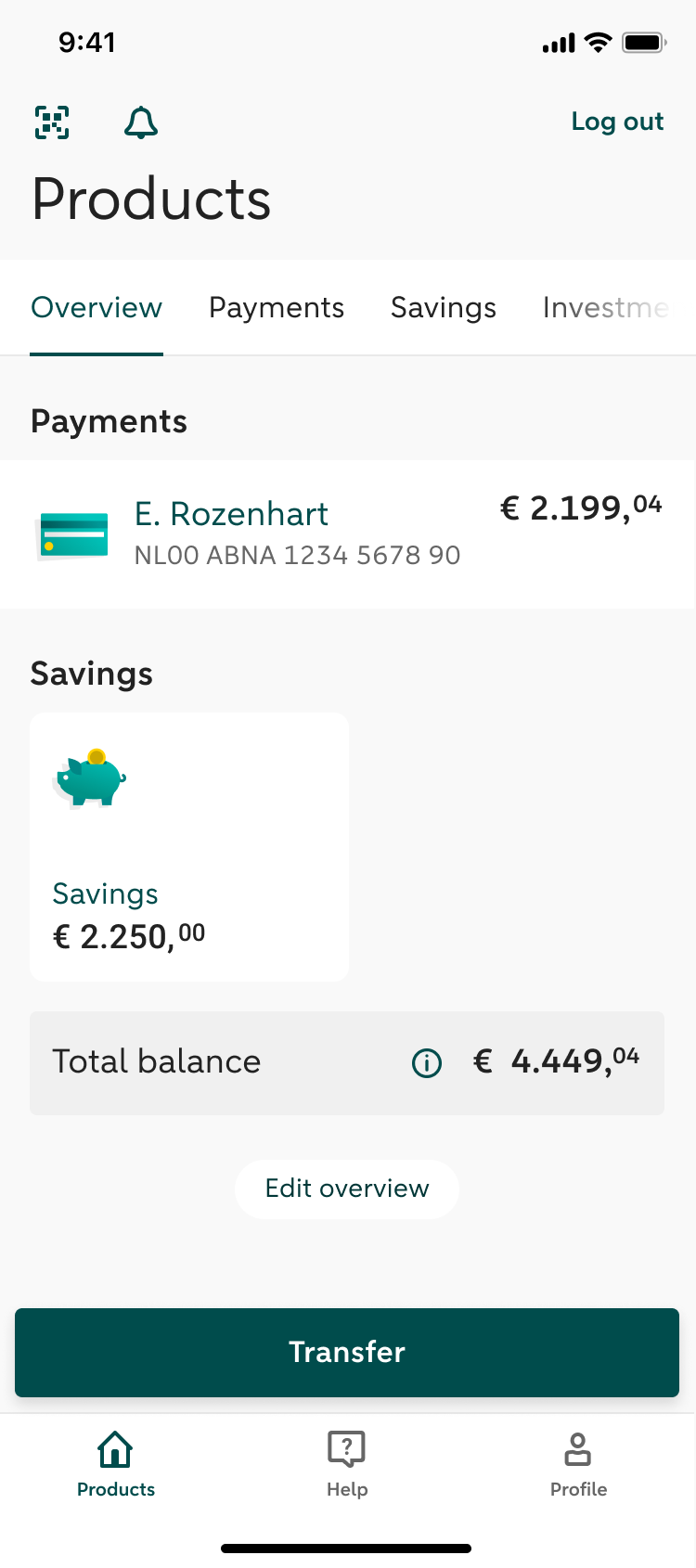
Task: Open E. Rozenhart payment account
Action: [348, 534]
